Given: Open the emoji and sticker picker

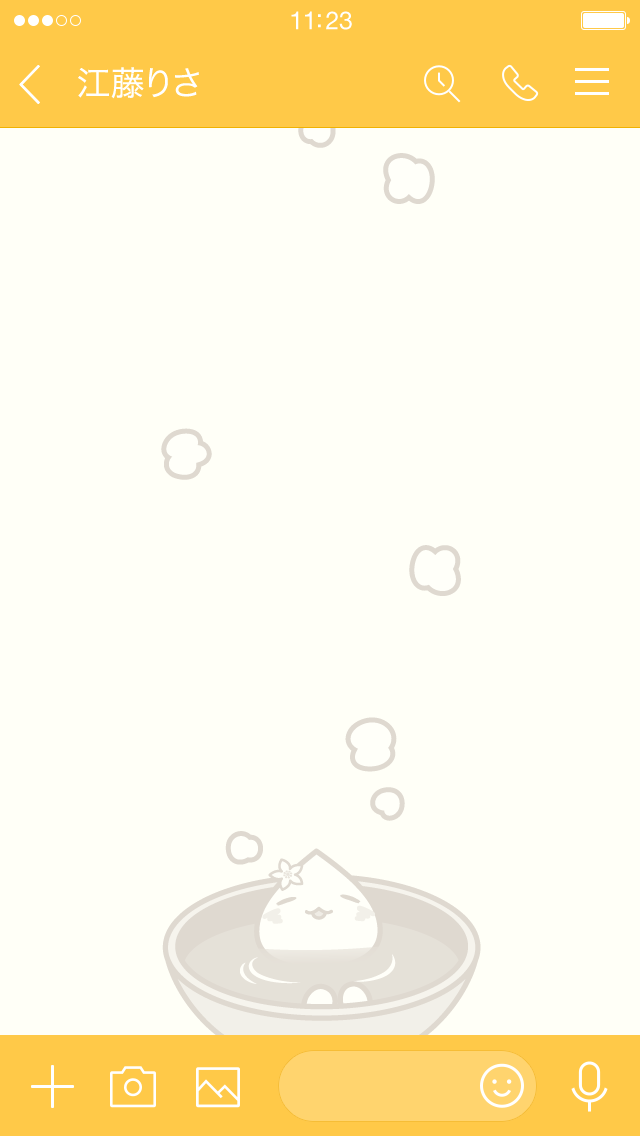Looking at the screenshot, I should tap(502, 1086).
